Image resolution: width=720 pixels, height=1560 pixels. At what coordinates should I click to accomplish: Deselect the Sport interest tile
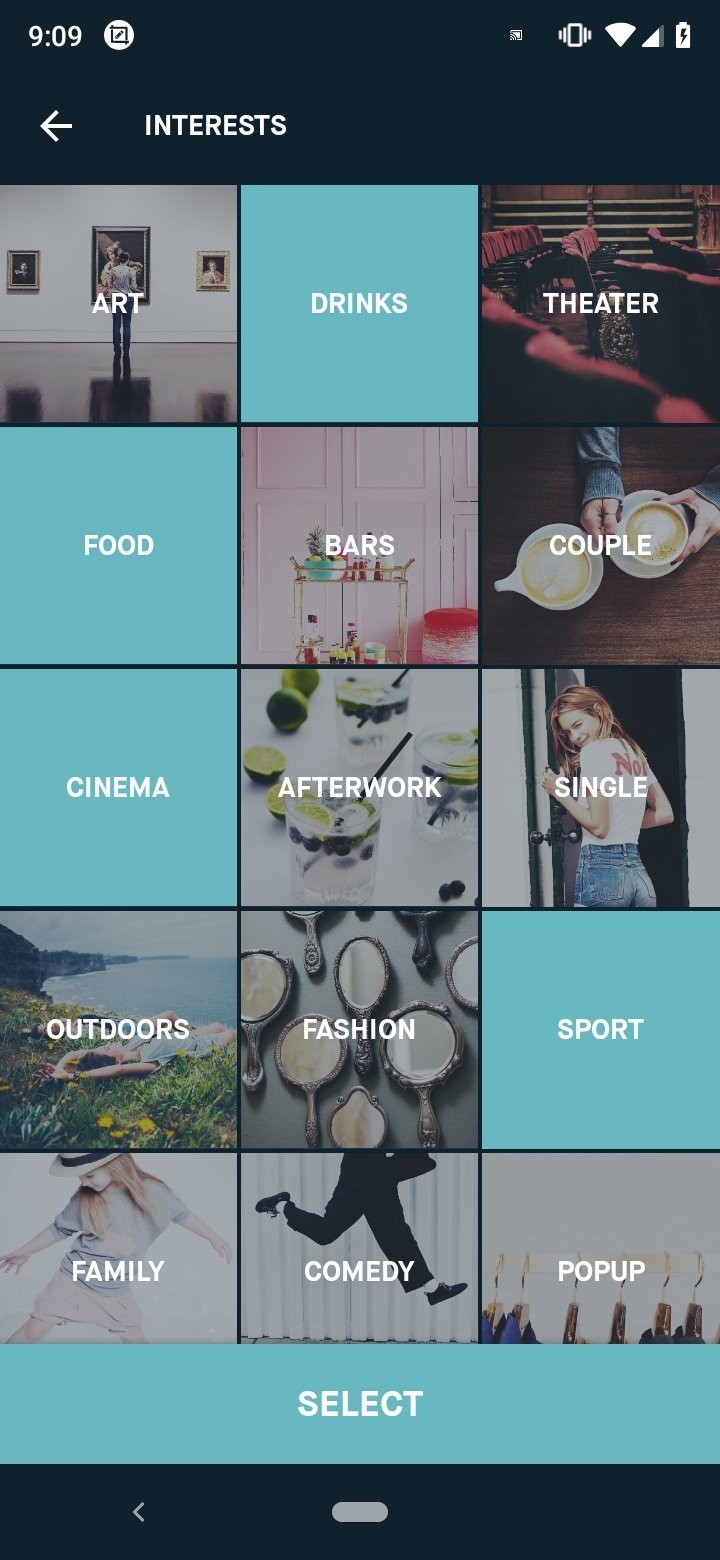point(600,1030)
